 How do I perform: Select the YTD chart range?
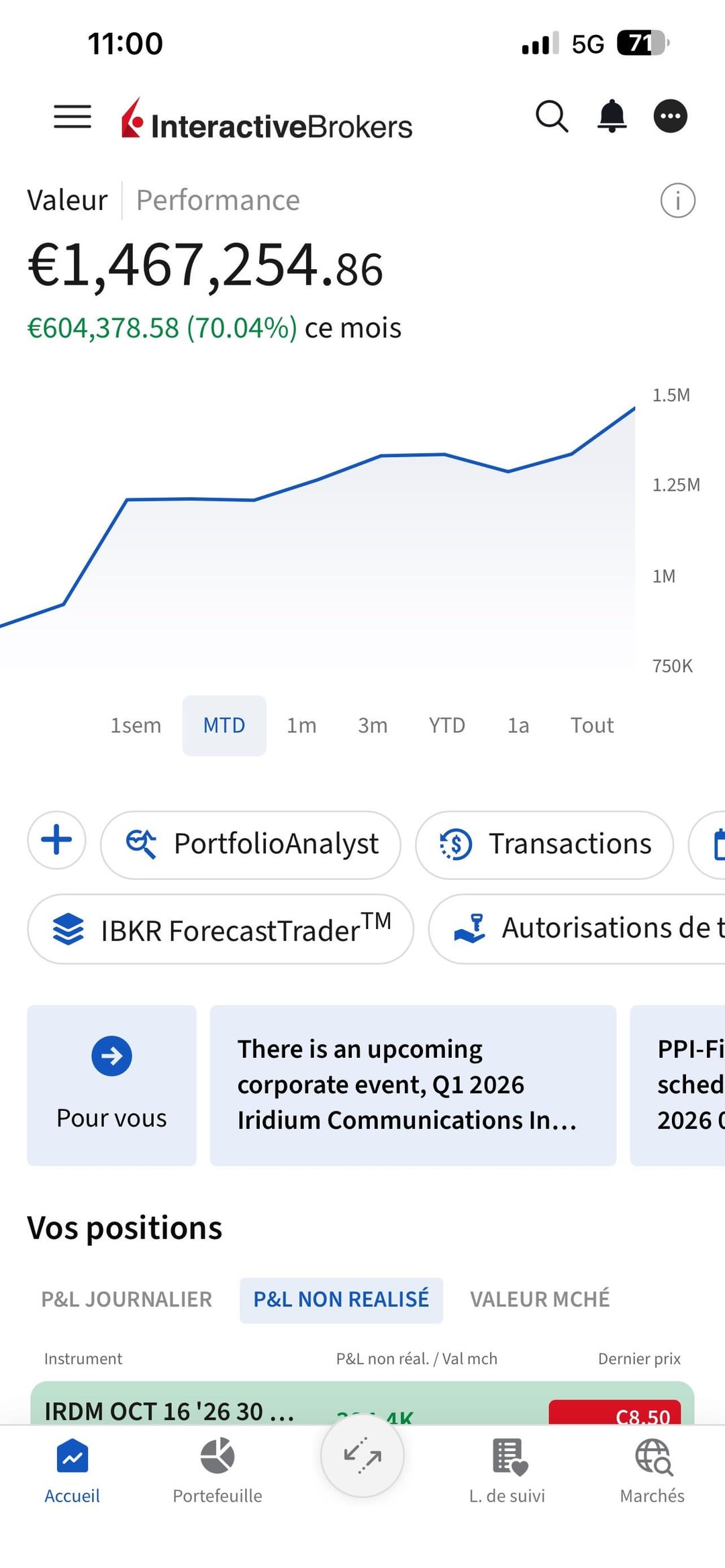coord(446,726)
